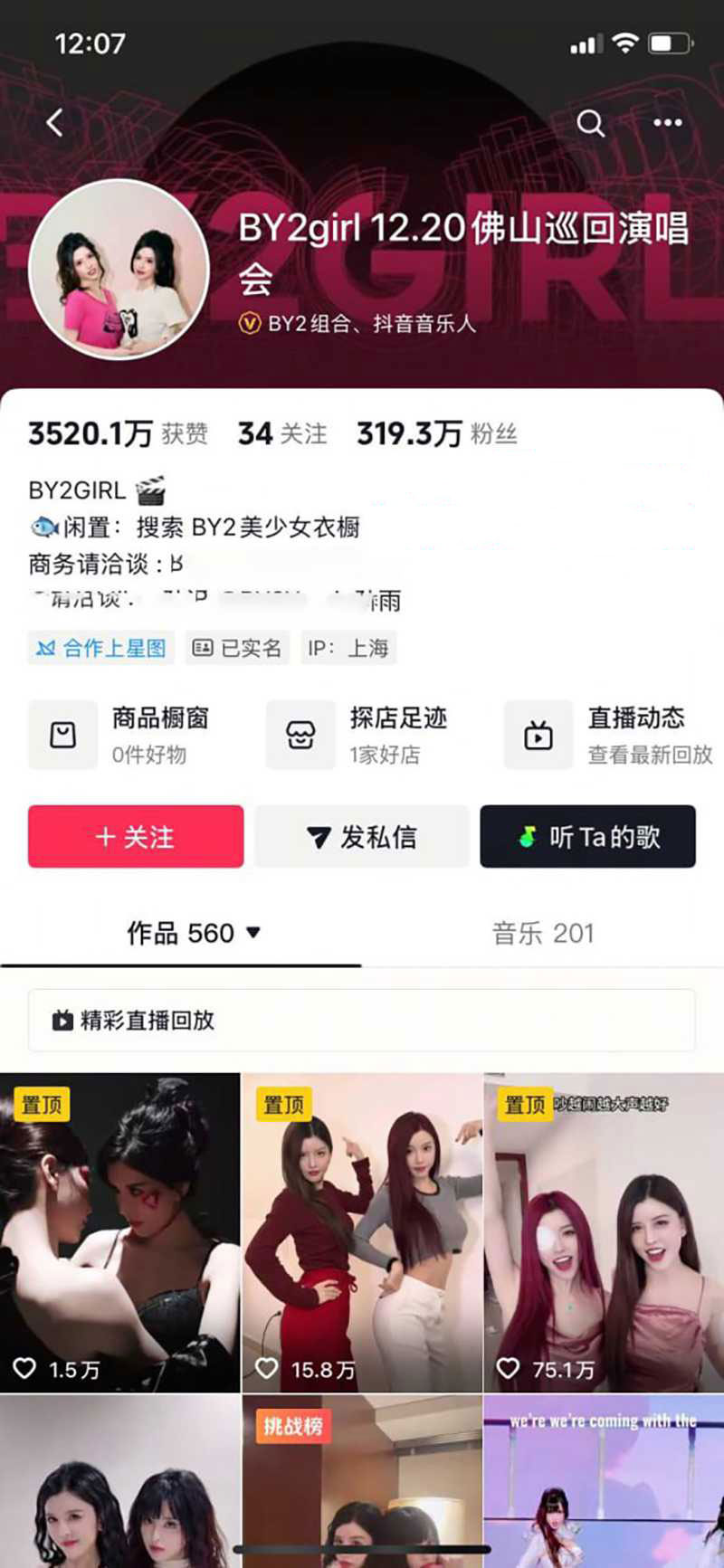
Task: Open 精彩直播回放 live replays
Action: pyautogui.click(x=362, y=1021)
